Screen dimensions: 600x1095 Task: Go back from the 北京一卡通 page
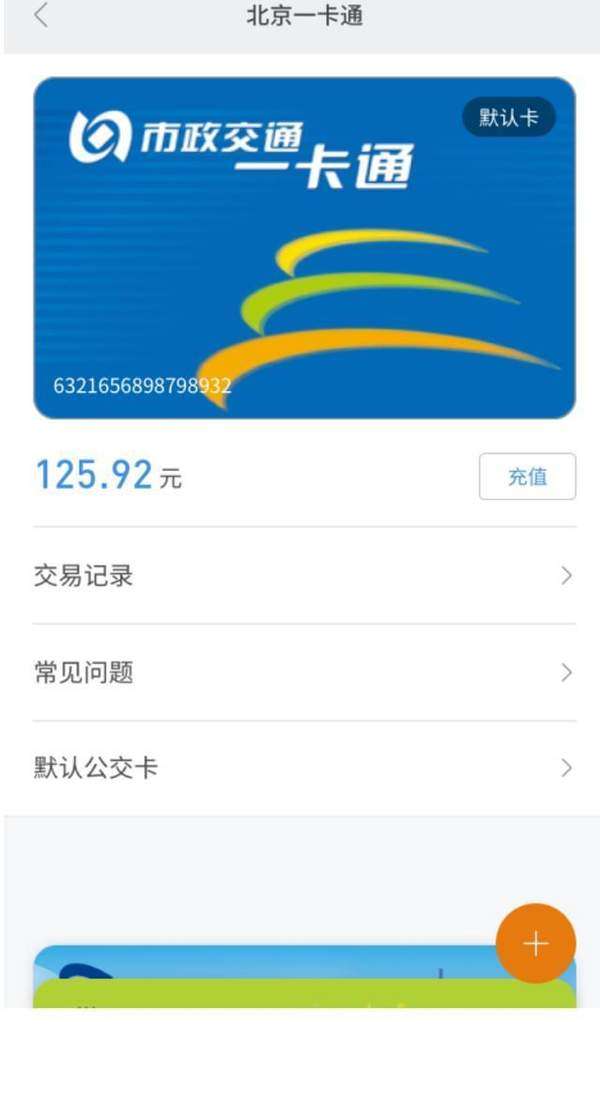[x=41, y=16]
